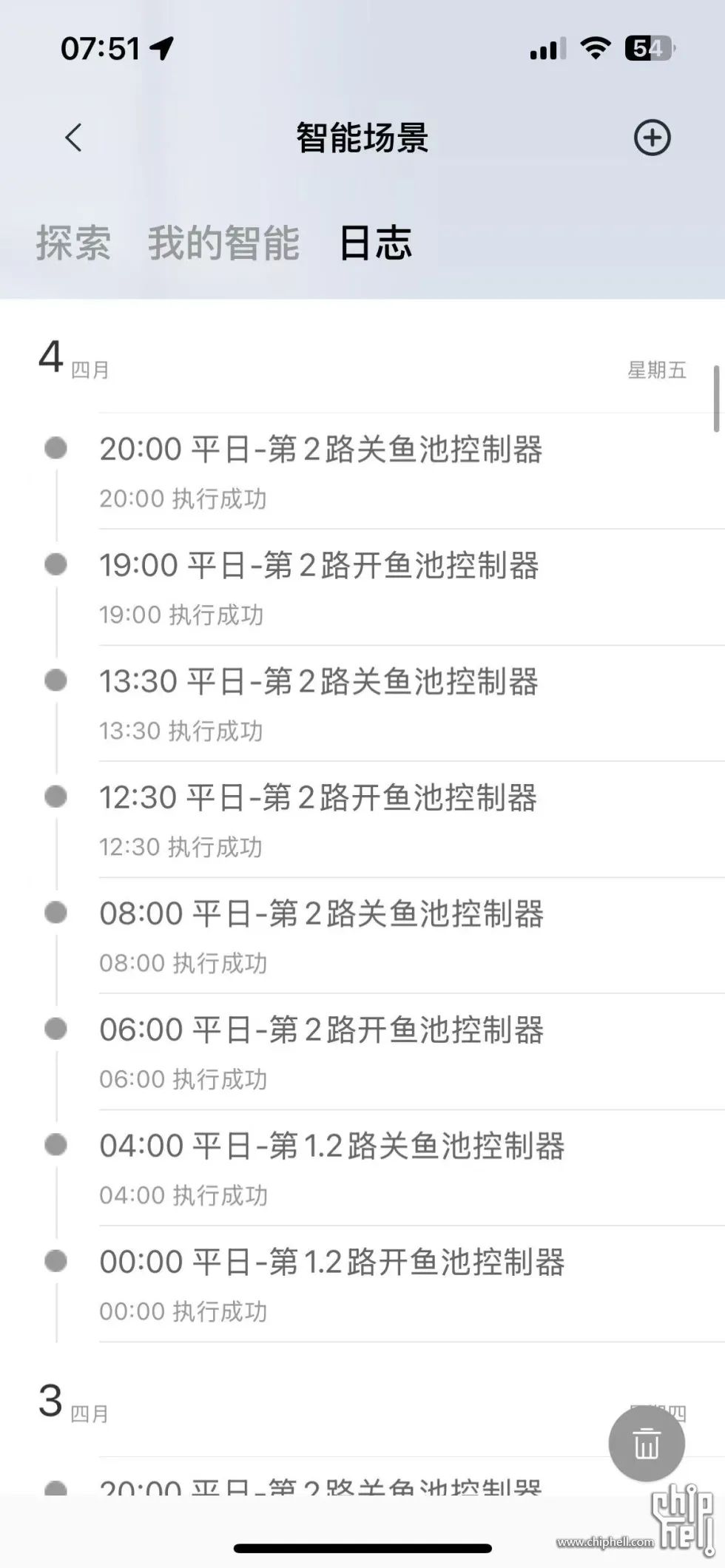Open the 19:00 第2路开鱼池控制器 log entry

click(411, 587)
